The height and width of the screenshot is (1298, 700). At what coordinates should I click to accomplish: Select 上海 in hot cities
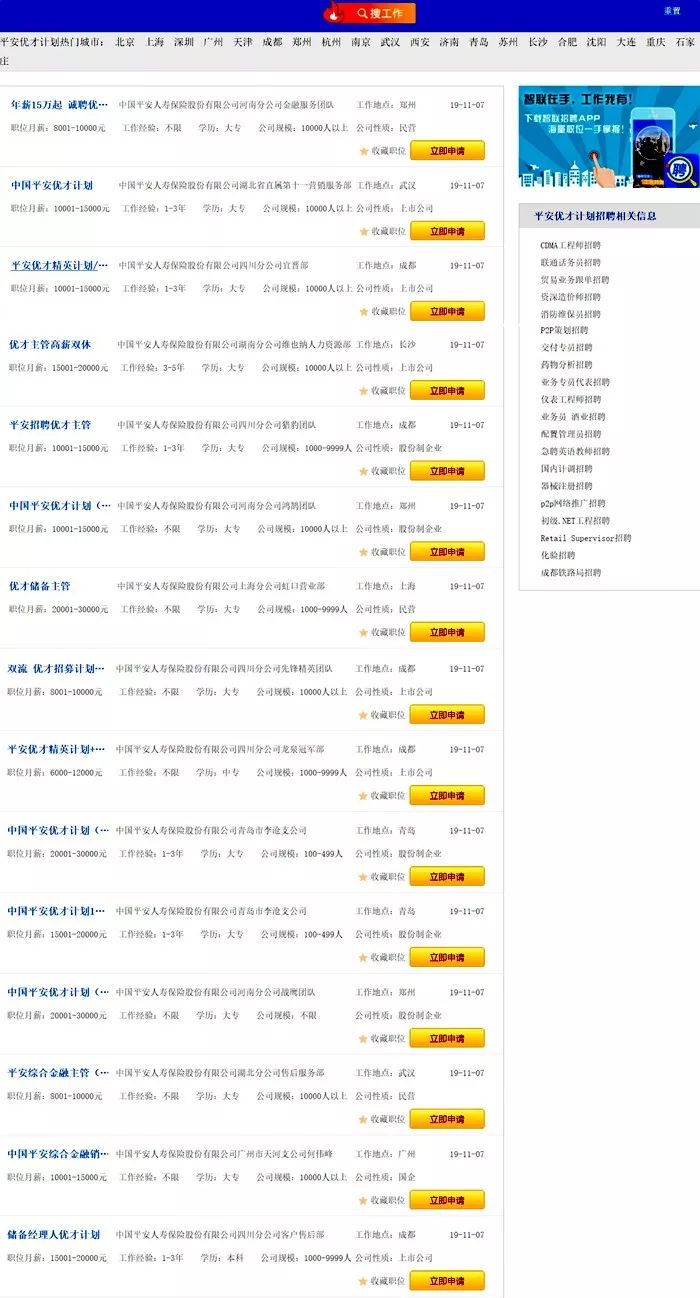coord(154,42)
